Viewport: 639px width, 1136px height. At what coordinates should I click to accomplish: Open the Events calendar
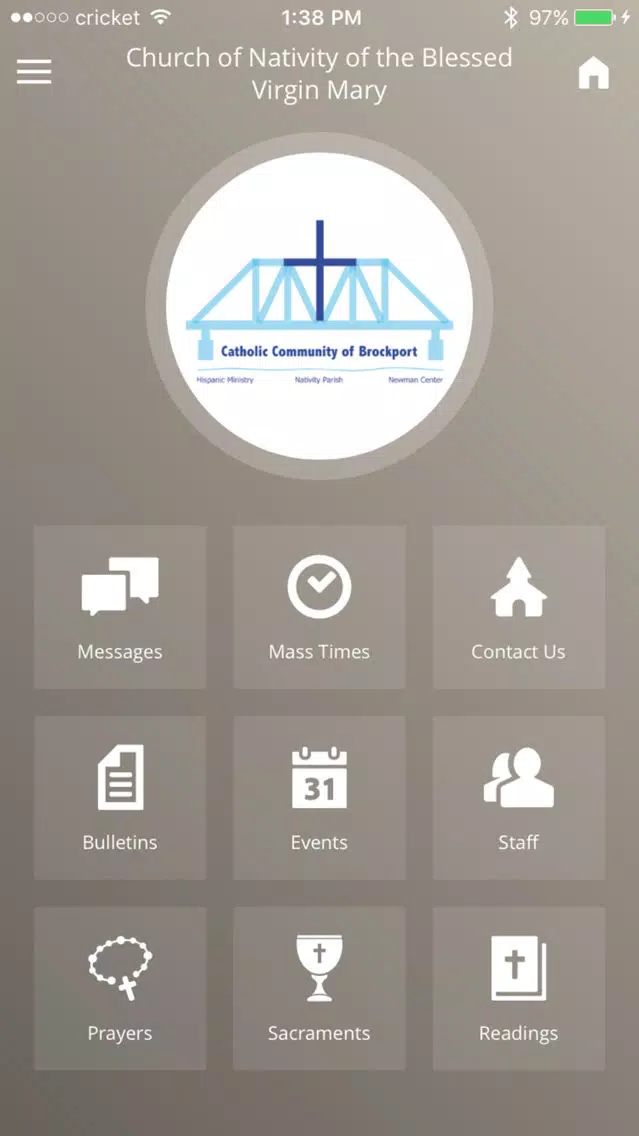320,798
